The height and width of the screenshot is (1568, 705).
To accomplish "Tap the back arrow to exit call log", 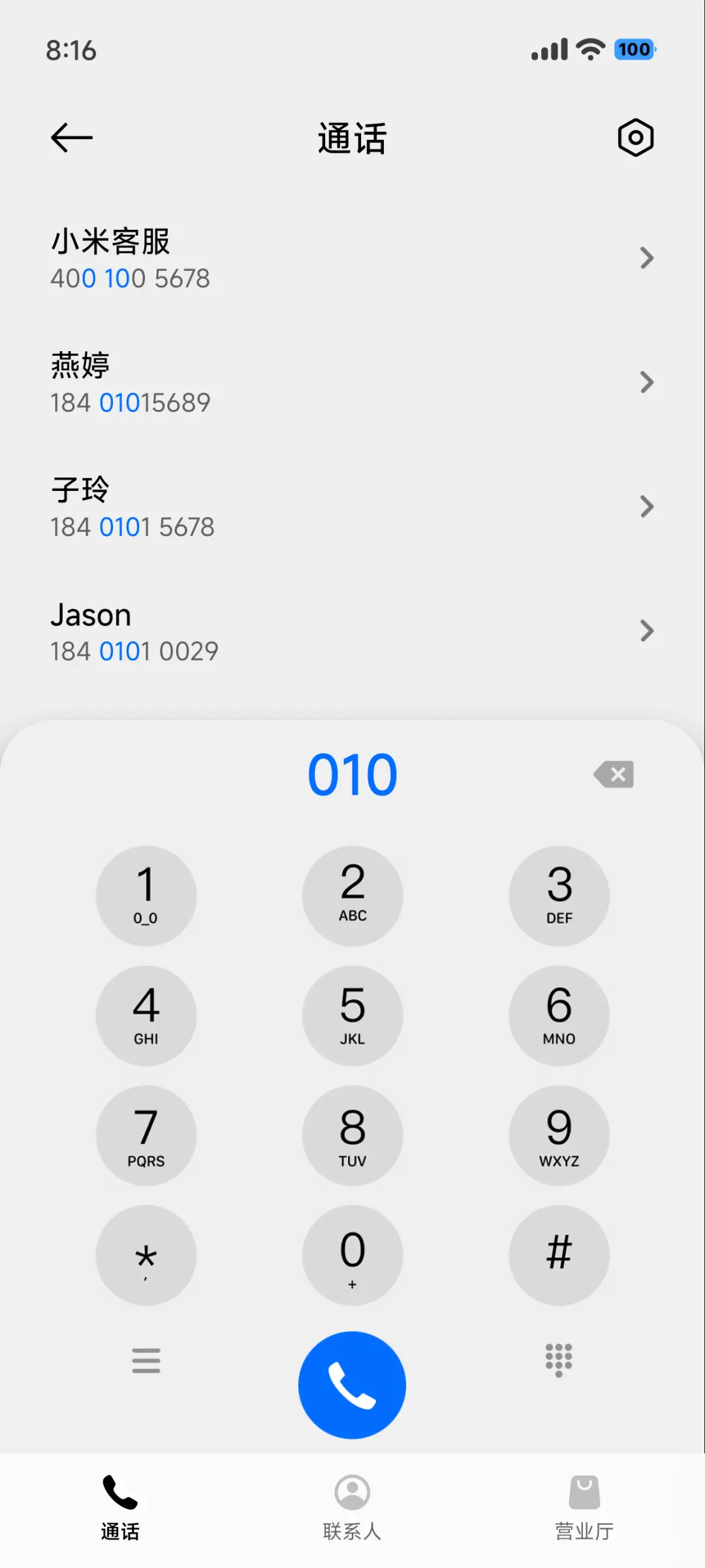I will click(x=70, y=137).
